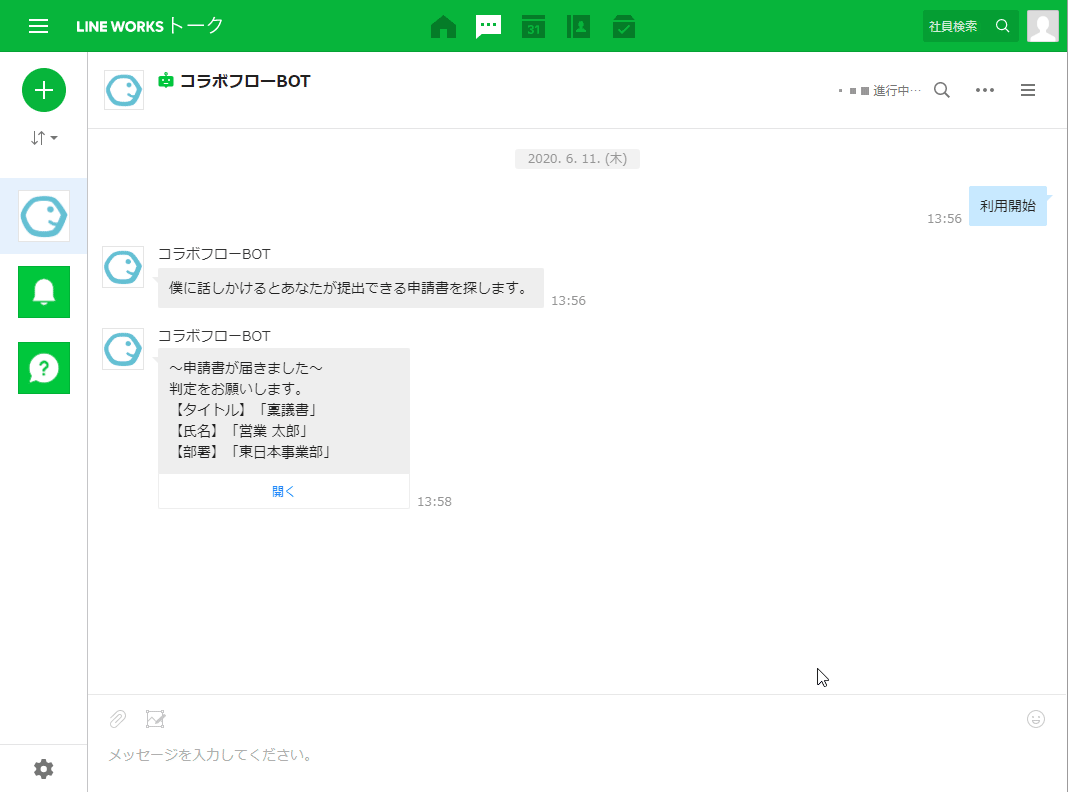1068x792 pixels.
Task: Search within this conversation
Action: (941, 90)
